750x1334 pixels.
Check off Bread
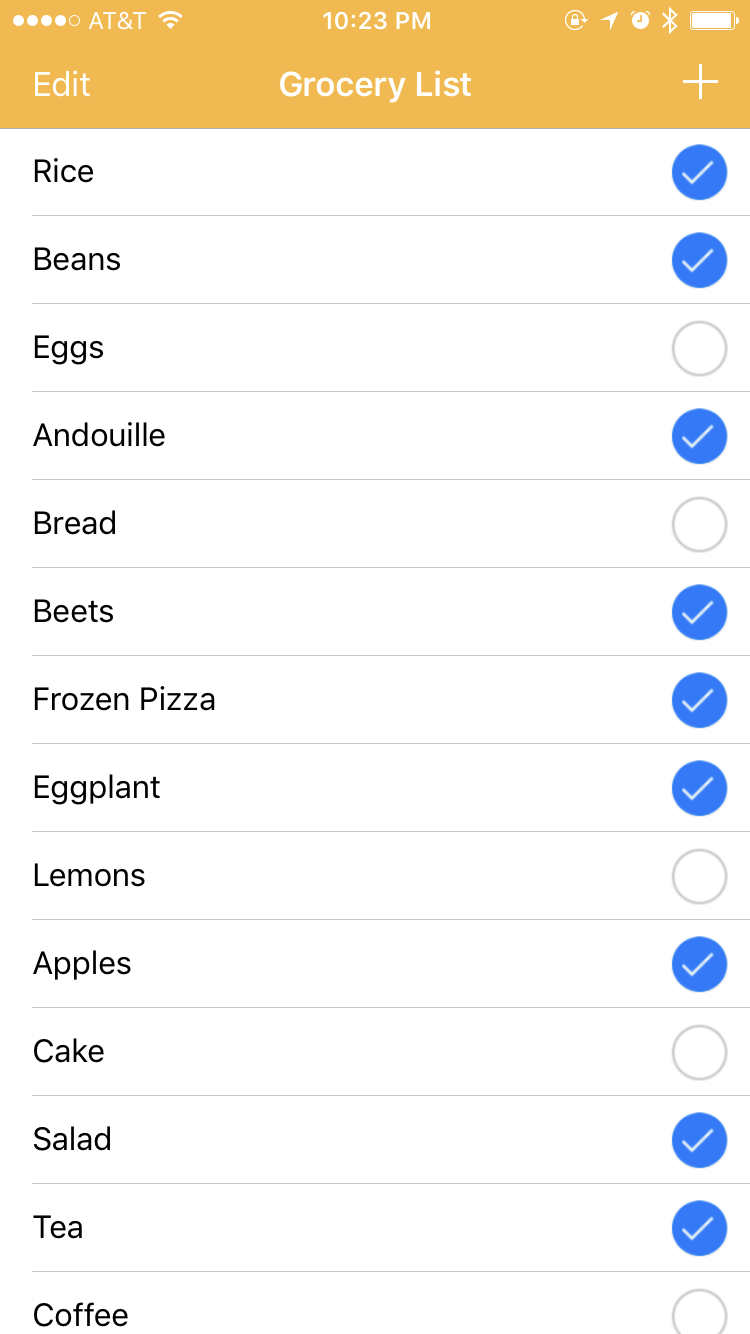click(699, 524)
